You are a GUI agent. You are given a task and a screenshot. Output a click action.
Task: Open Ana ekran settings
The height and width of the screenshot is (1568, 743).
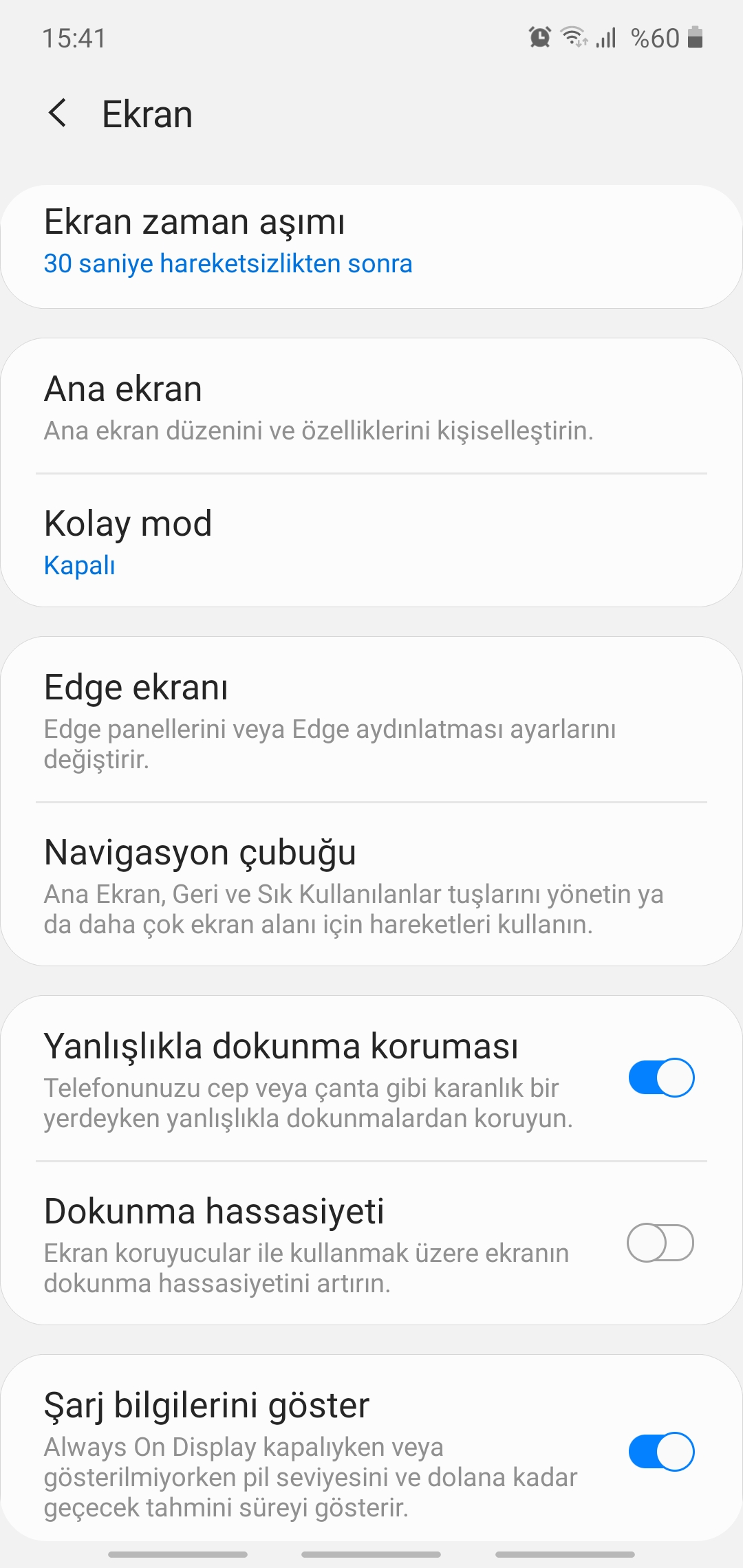point(371,407)
